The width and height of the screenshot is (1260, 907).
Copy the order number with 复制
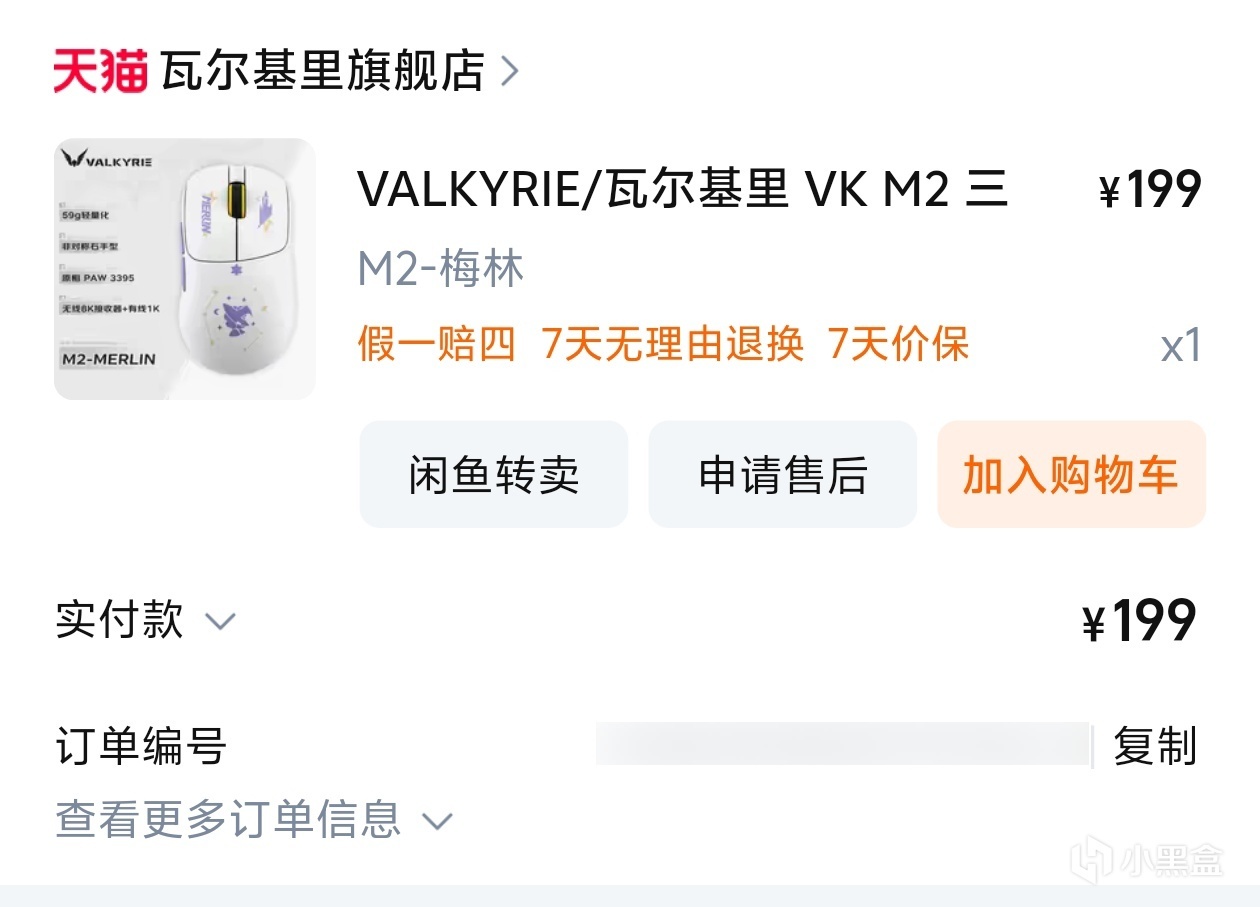coord(1154,747)
